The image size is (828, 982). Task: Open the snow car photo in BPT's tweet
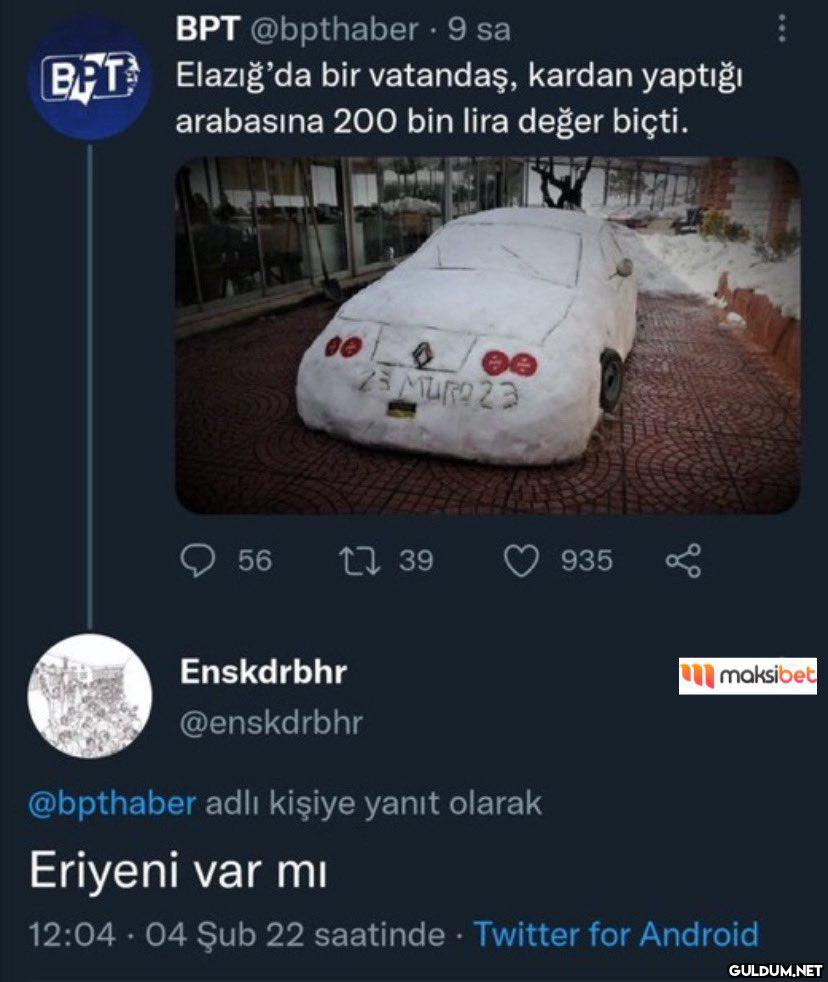point(487,335)
